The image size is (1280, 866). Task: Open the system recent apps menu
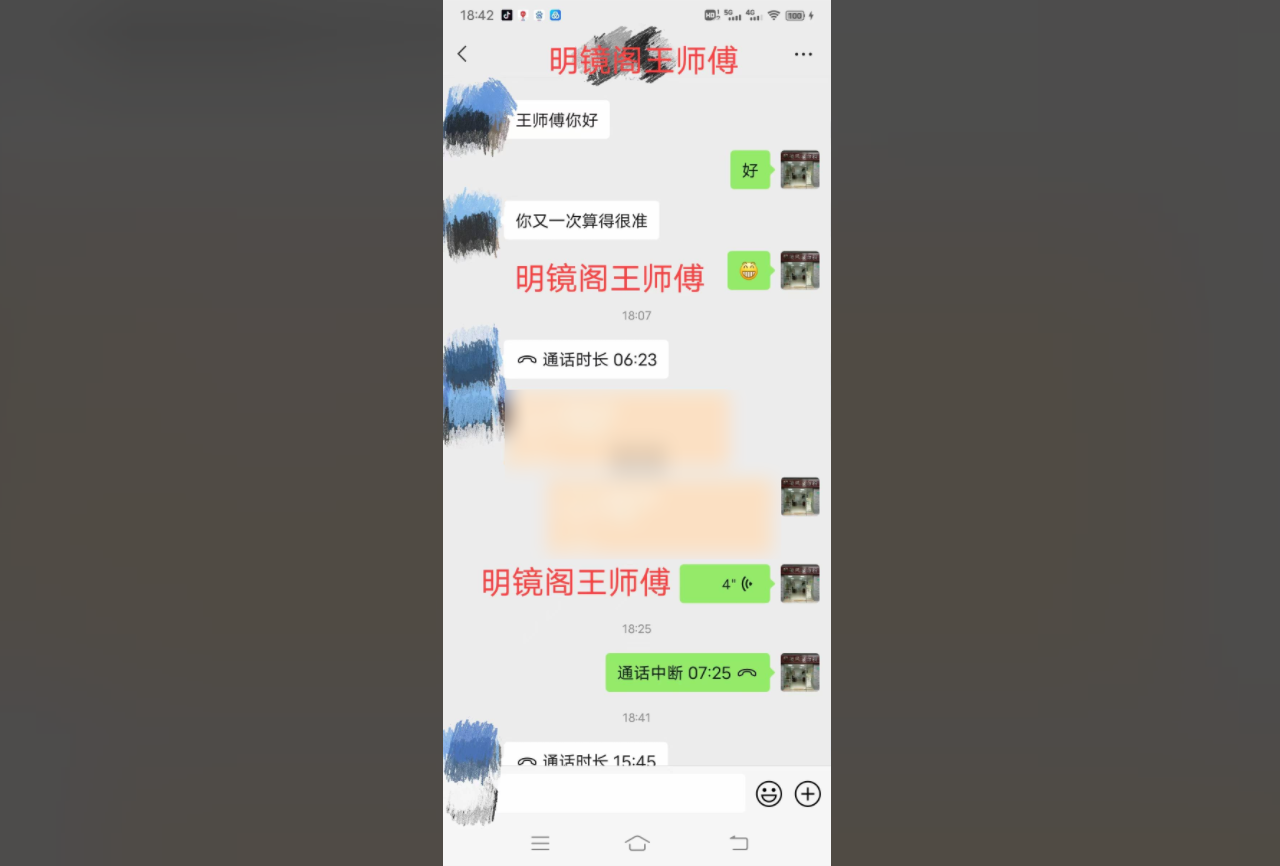(x=540, y=843)
